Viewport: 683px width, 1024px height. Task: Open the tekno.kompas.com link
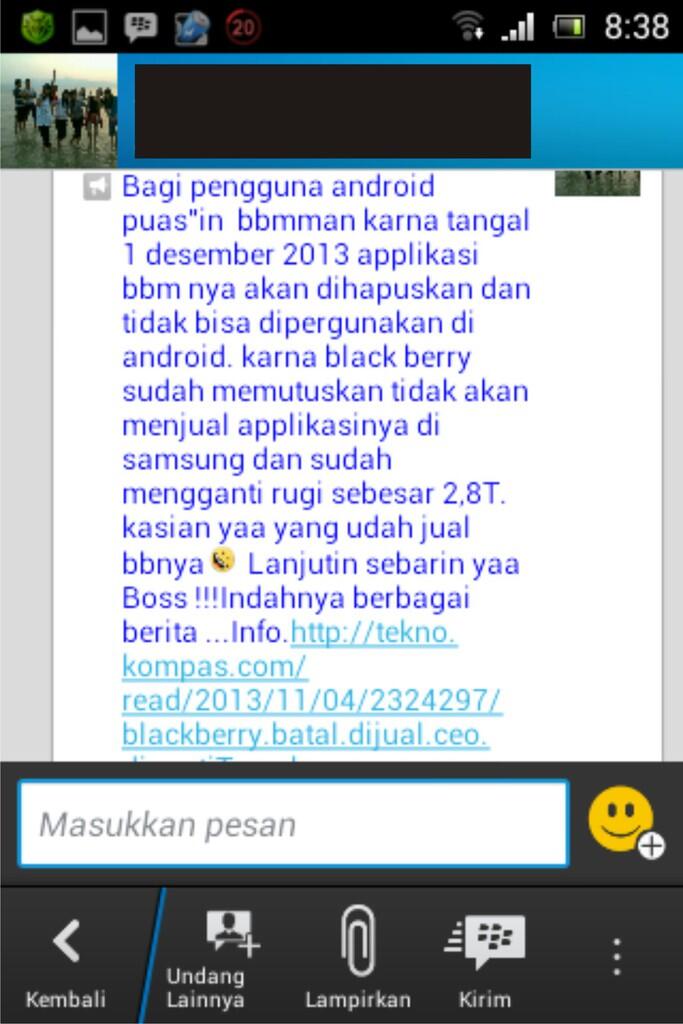(310, 683)
